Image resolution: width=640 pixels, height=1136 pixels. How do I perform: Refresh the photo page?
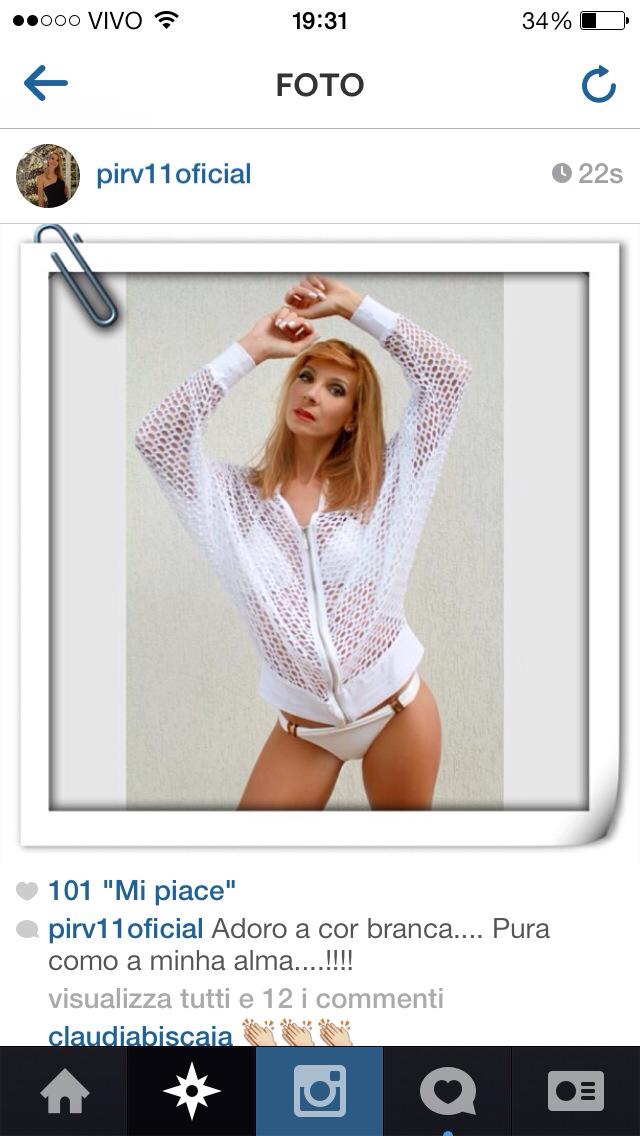click(598, 85)
